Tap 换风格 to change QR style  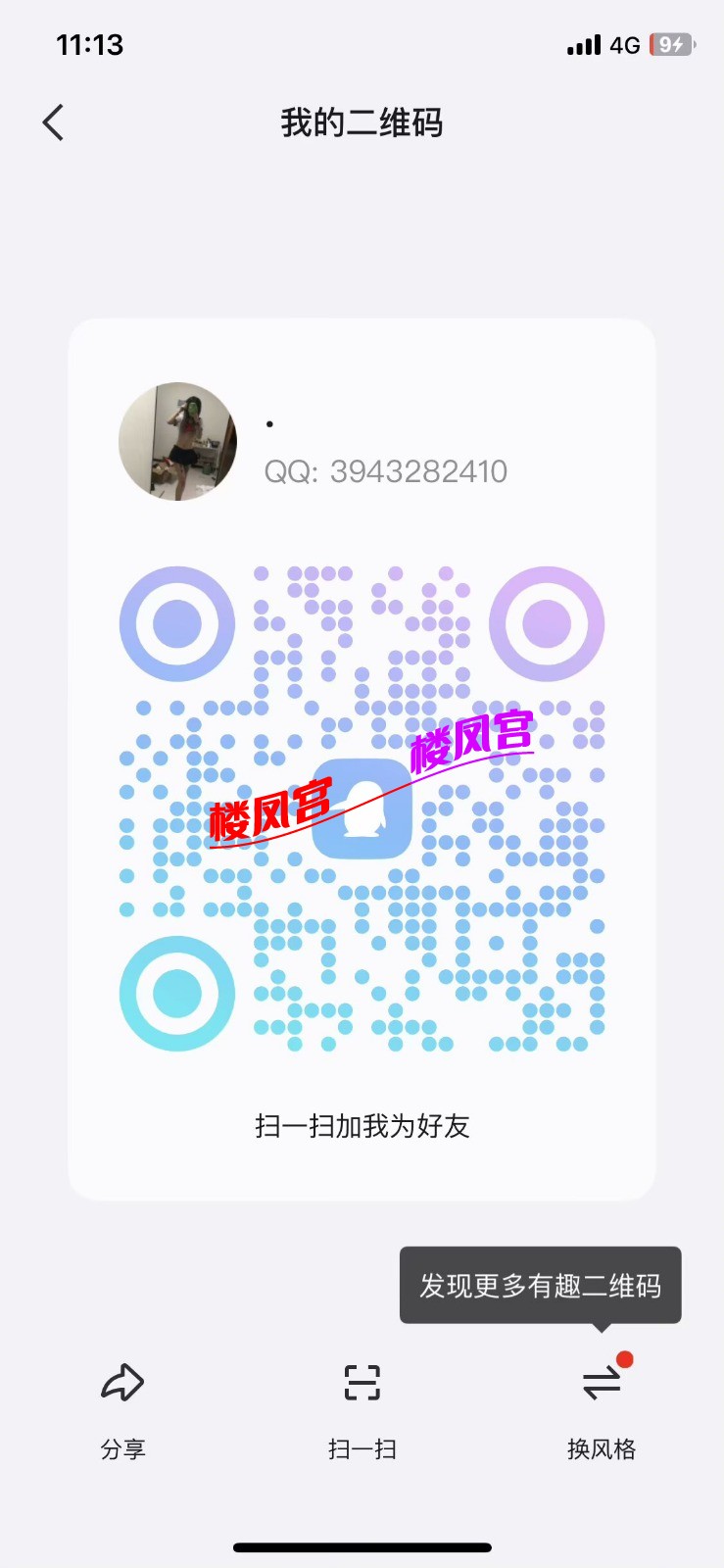point(601,1406)
